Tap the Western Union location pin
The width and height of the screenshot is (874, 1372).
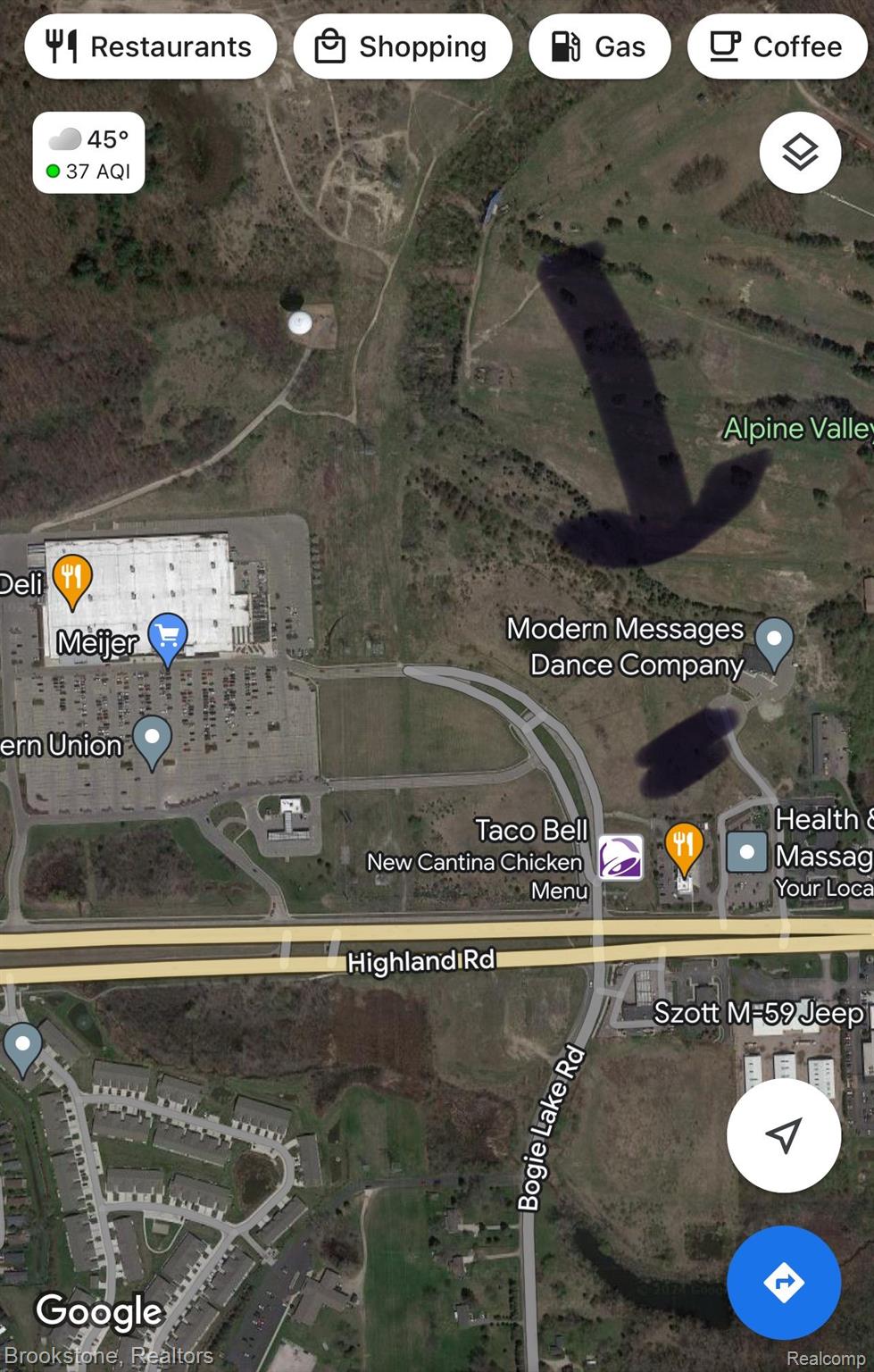[153, 740]
